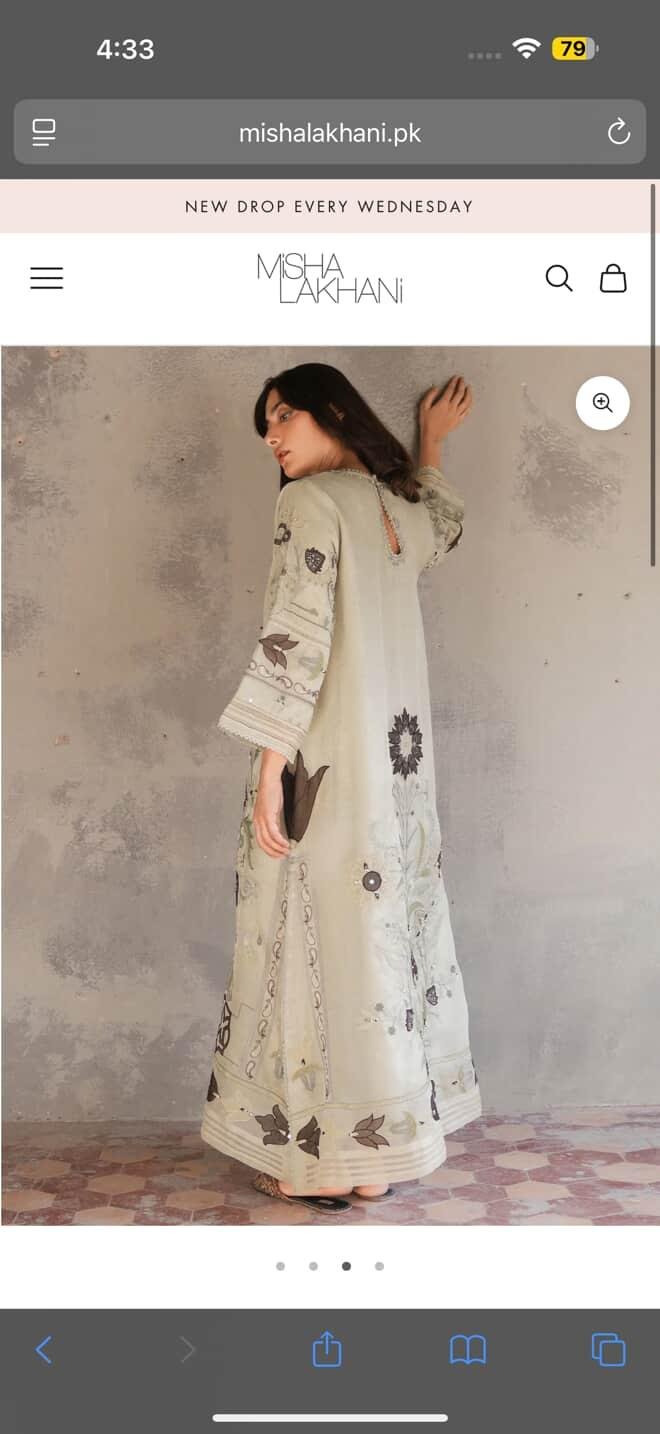
Task: Reload the current page
Action: point(619,132)
